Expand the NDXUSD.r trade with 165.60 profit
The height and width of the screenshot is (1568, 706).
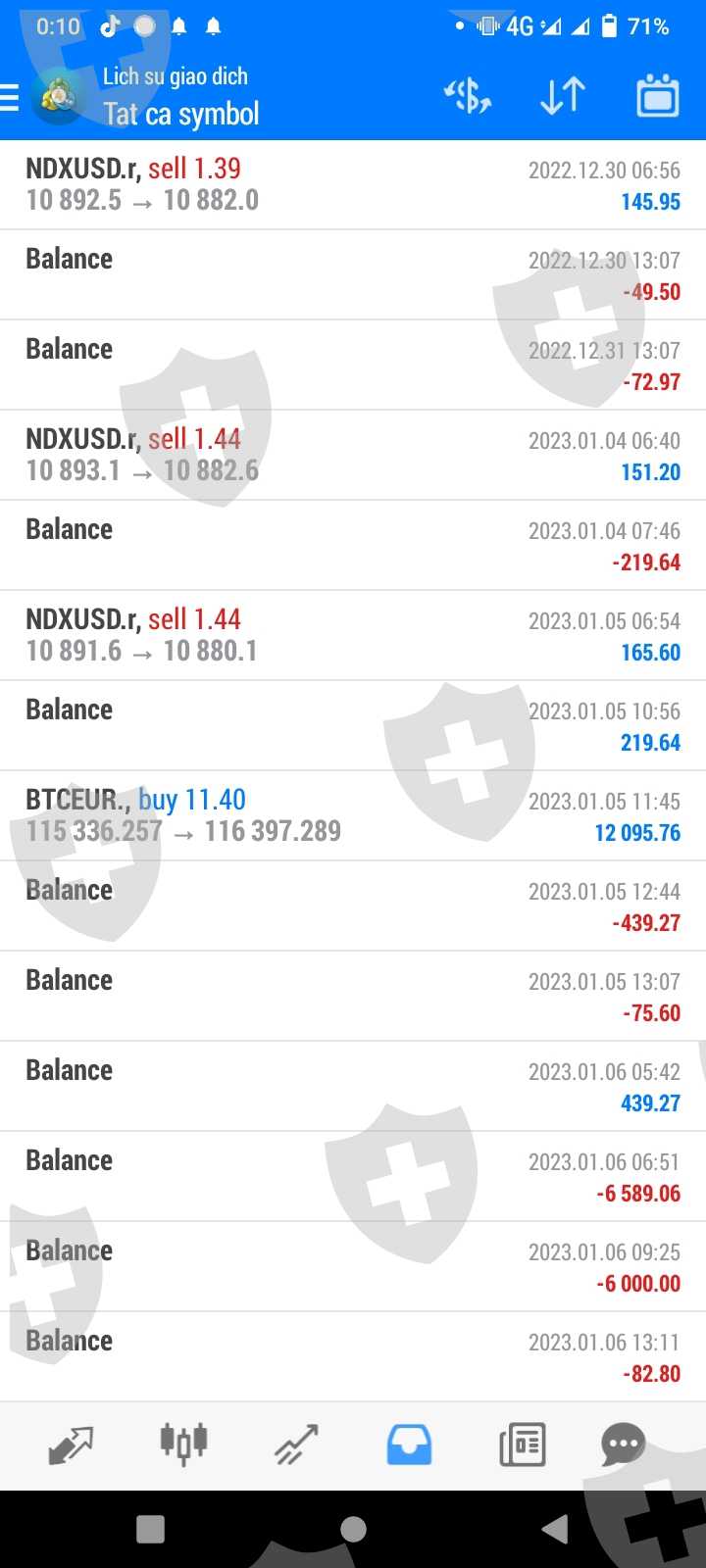(353, 636)
